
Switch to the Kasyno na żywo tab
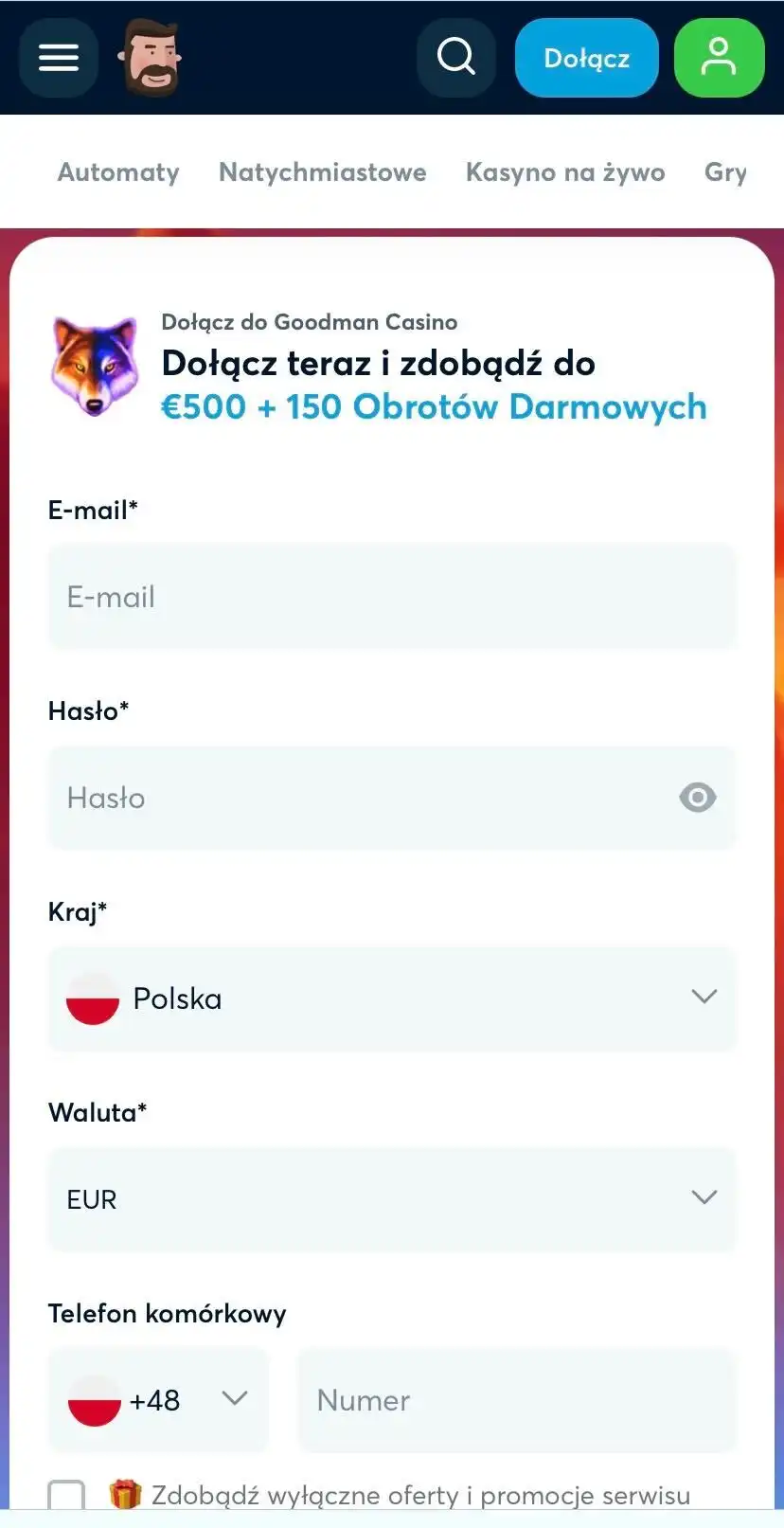click(565, 172)
